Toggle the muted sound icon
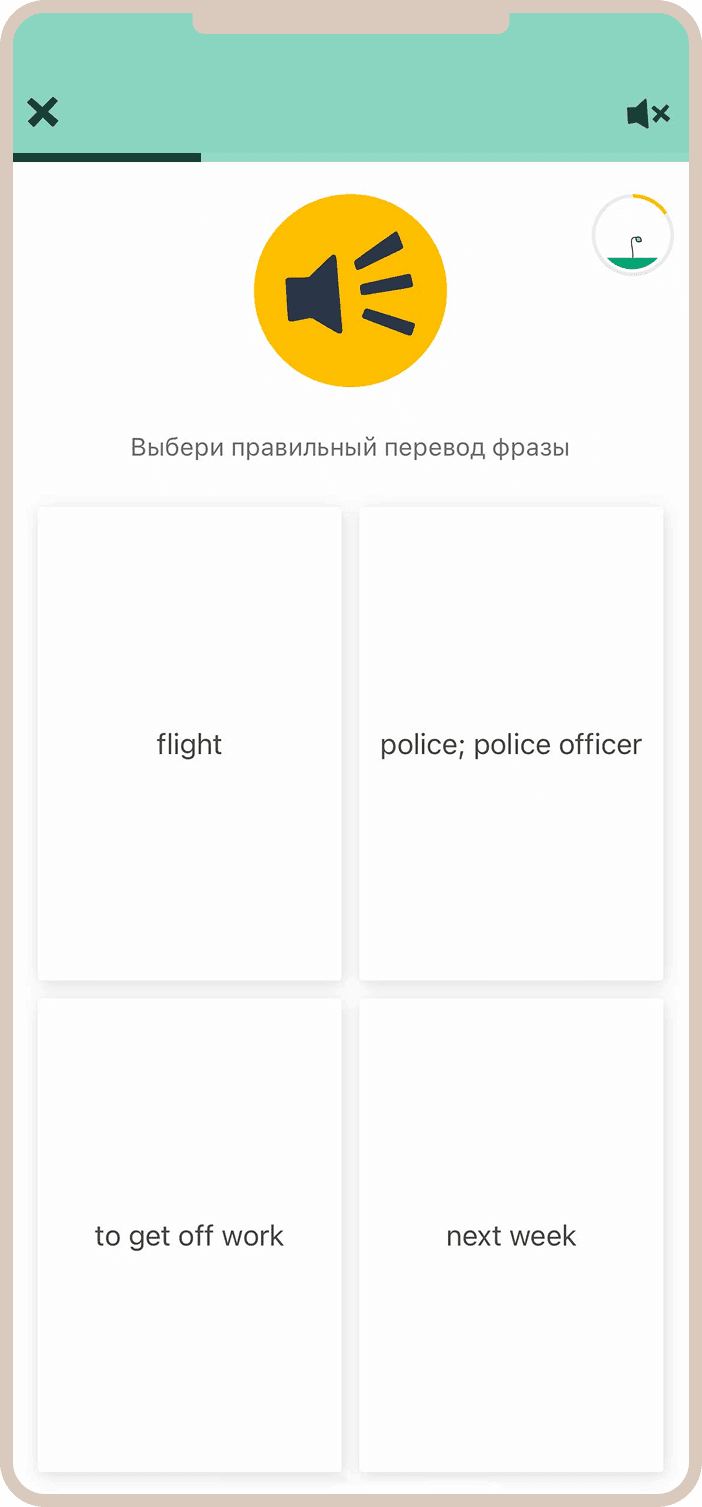 [648, 114]
